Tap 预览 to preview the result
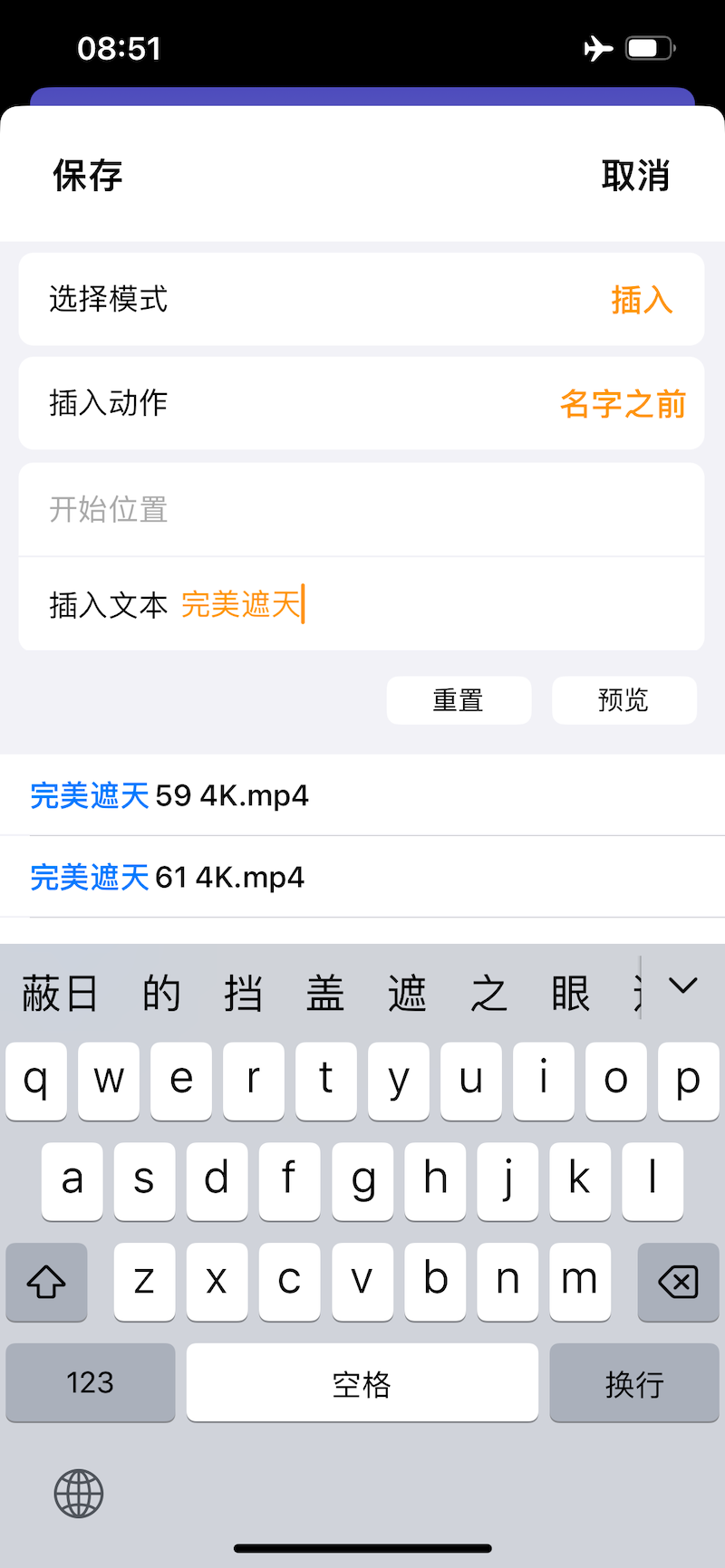Viewport: 725px width, 1568px height. tap(623, 700)
